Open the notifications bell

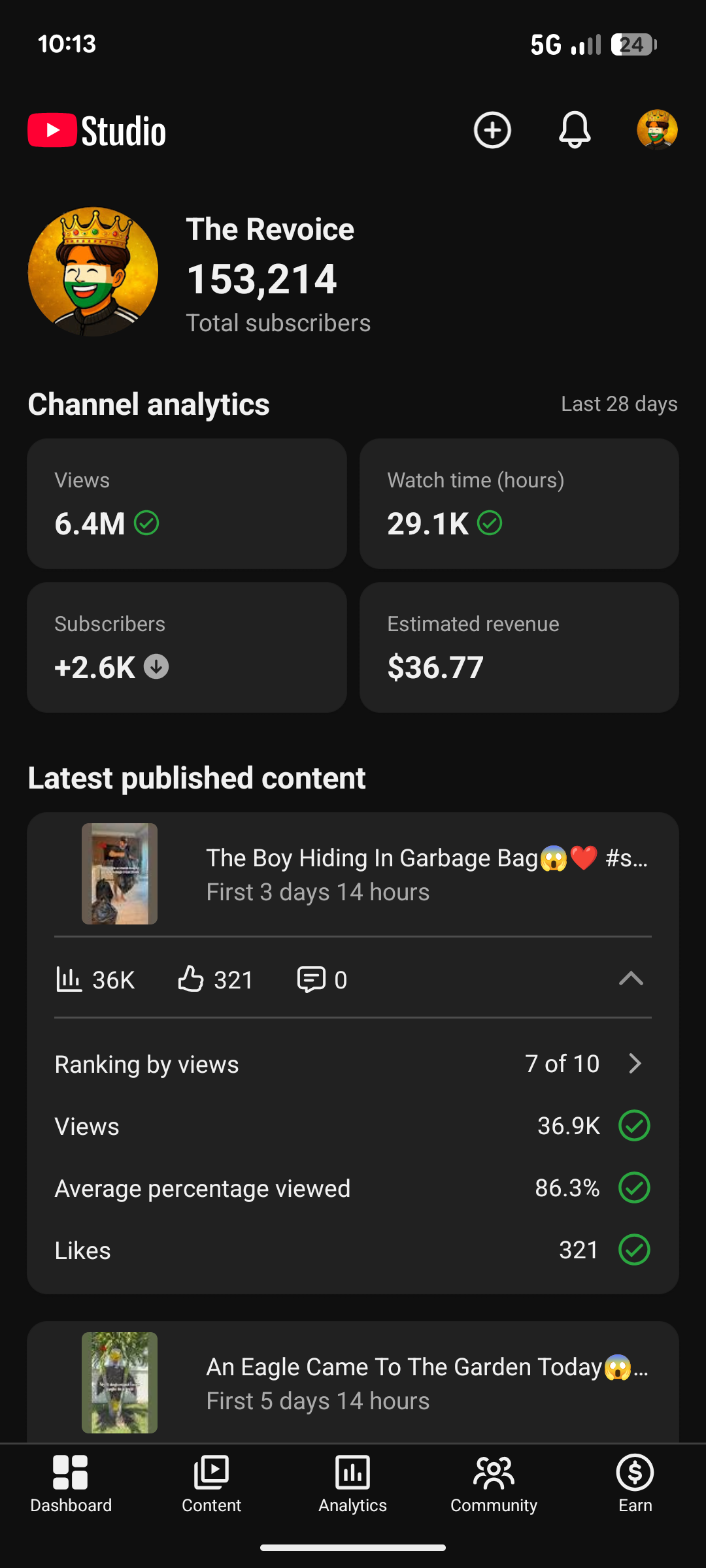pos(575,130)
